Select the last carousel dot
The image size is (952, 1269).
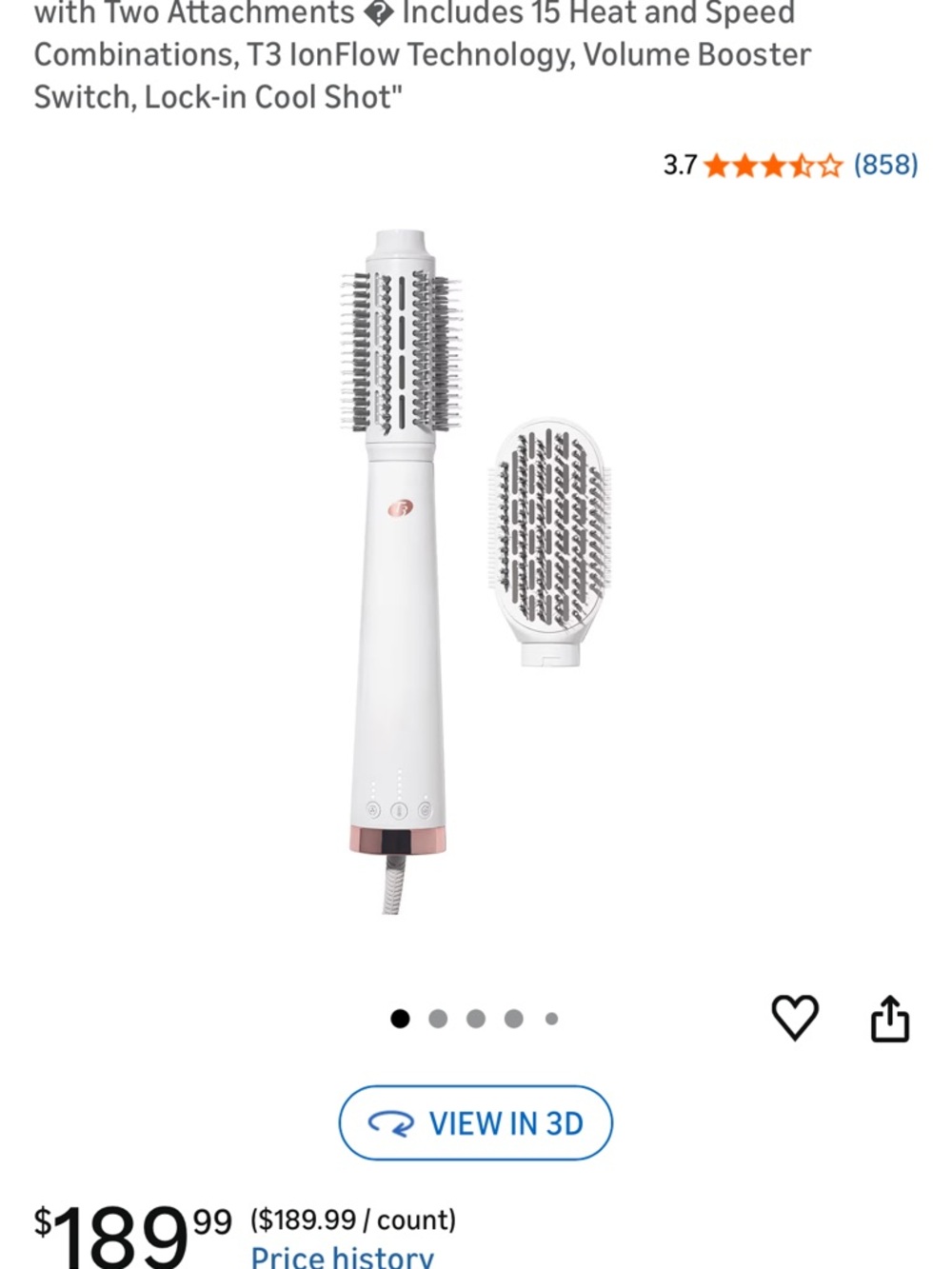pos(550,1019)
